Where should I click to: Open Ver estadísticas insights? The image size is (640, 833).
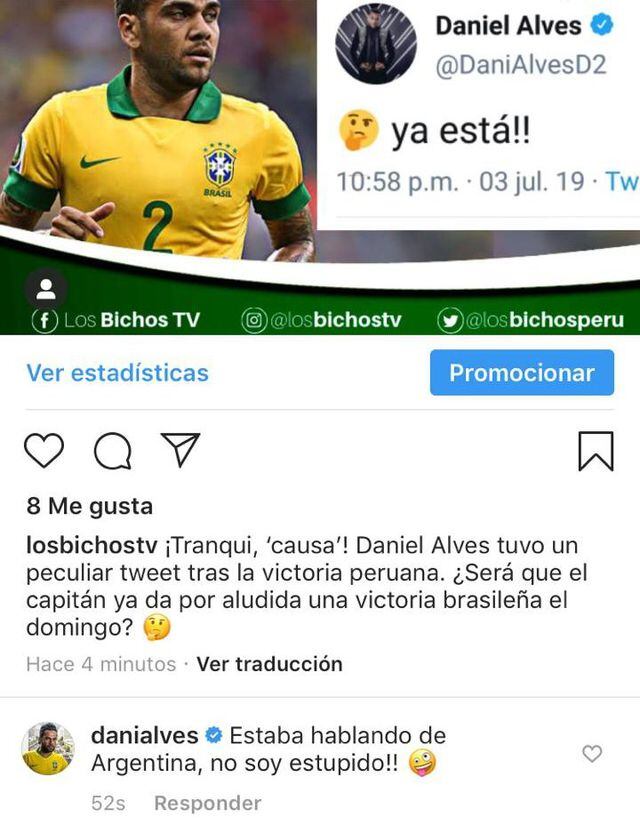[x=117, y=373]
